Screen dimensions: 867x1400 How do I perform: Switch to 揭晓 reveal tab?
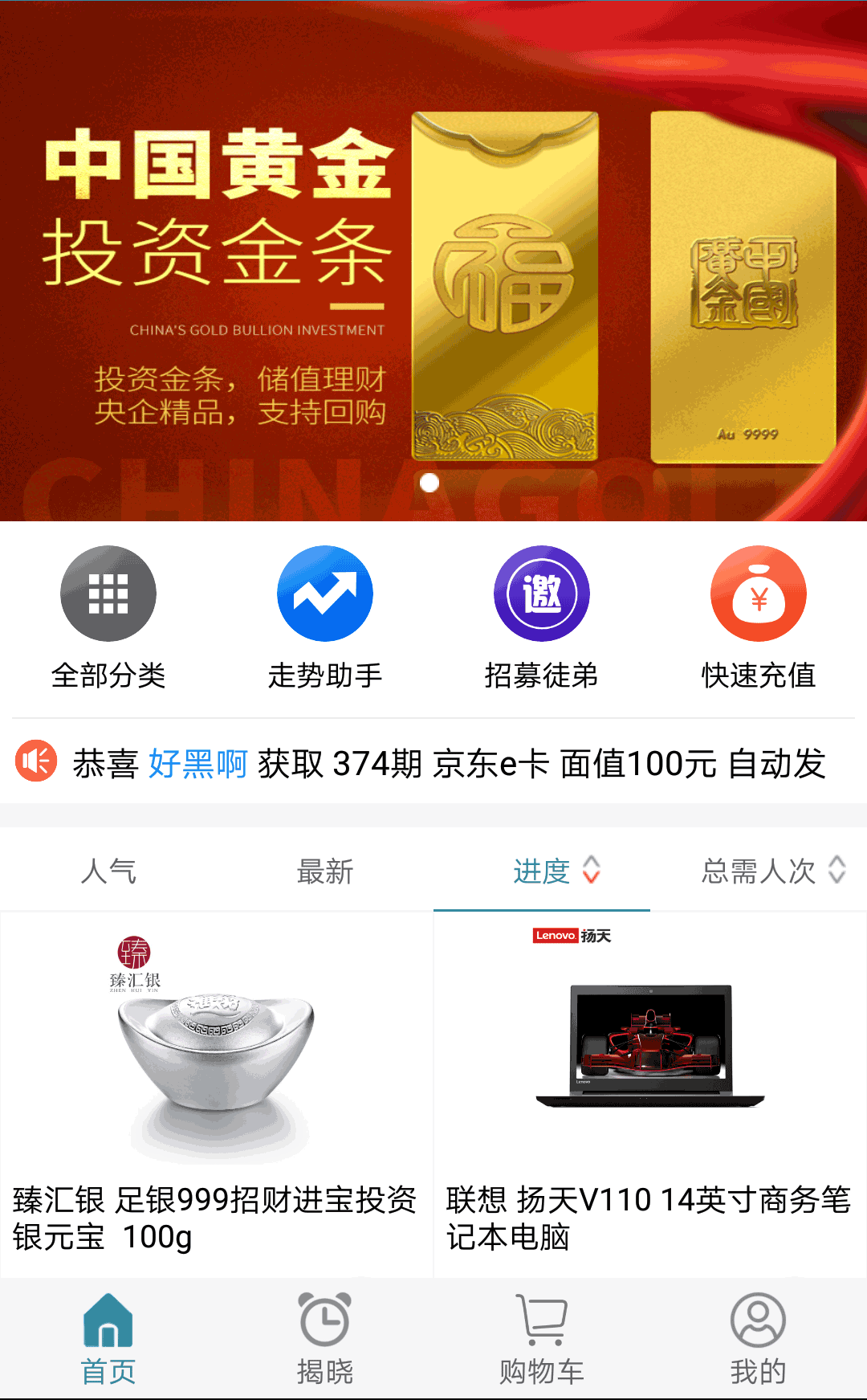click(x=325, y=1339)
